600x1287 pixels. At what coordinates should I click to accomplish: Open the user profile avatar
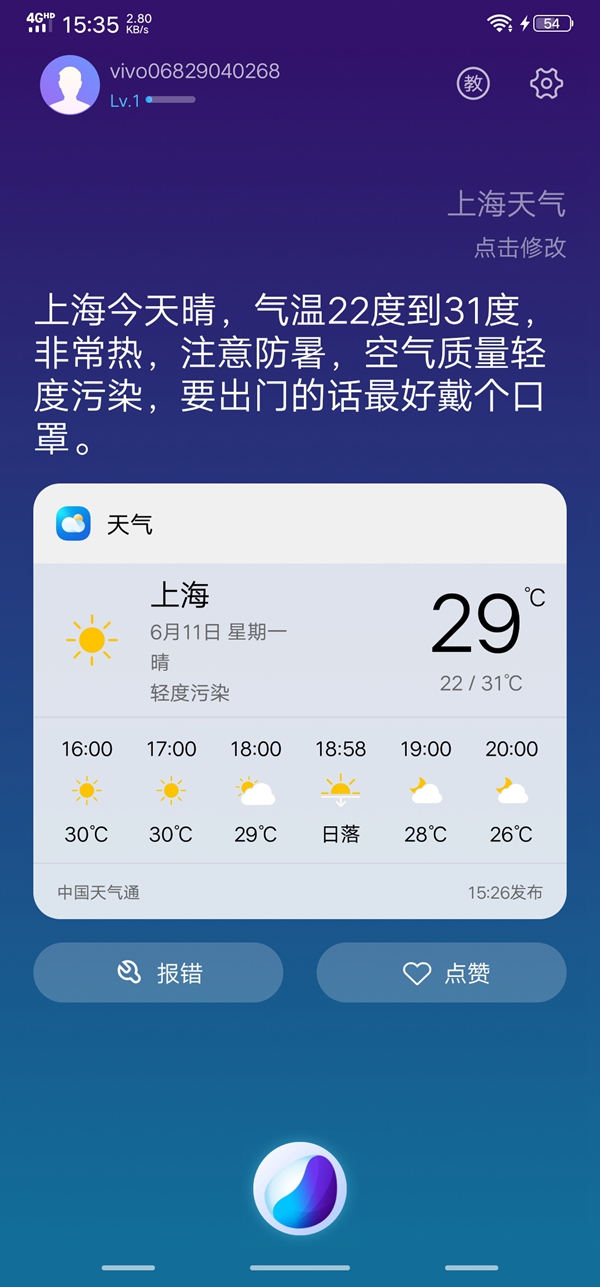pyautogui.click(x=69, y=85)
